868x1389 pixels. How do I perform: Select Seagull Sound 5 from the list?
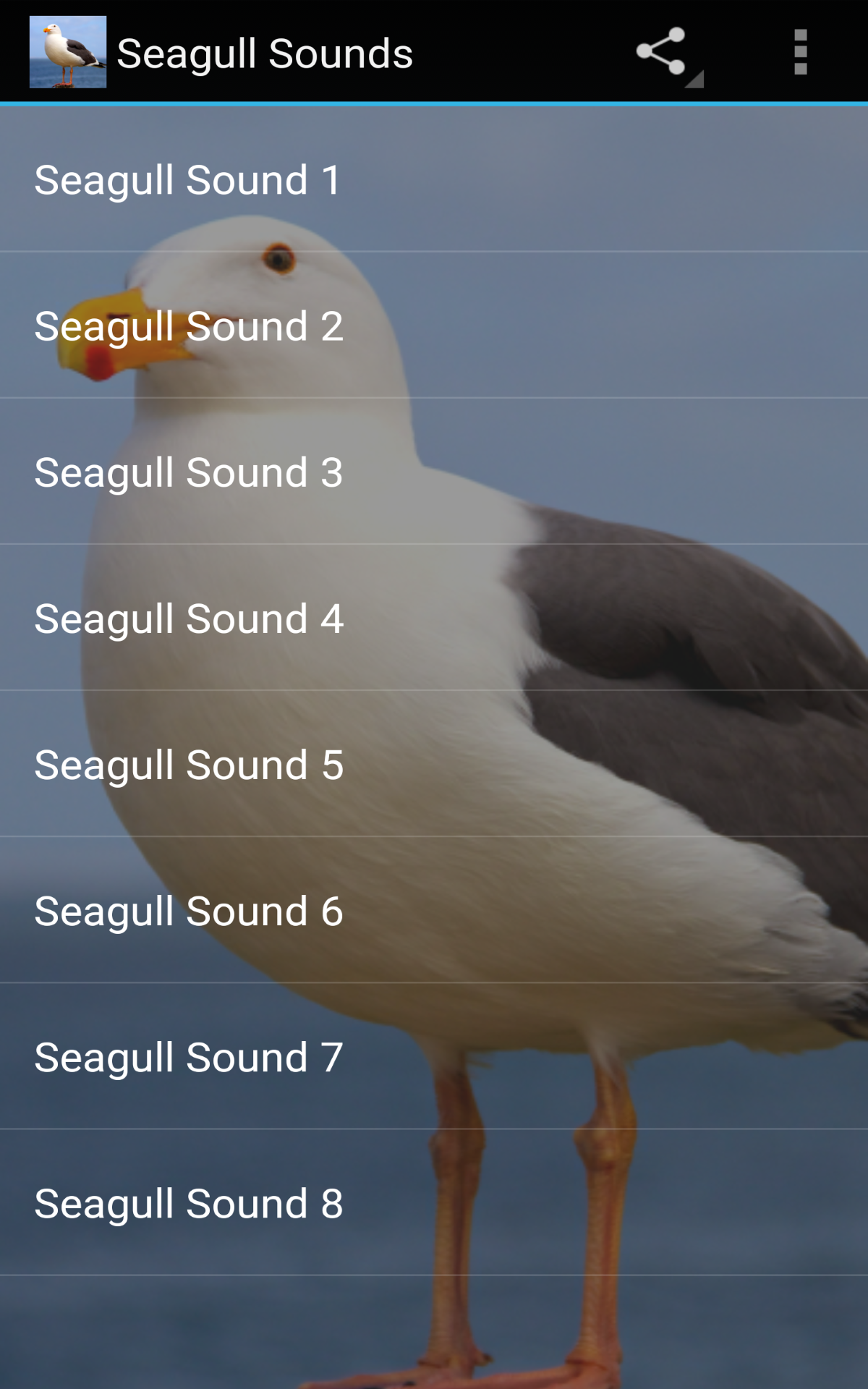(x=190, y=765)
